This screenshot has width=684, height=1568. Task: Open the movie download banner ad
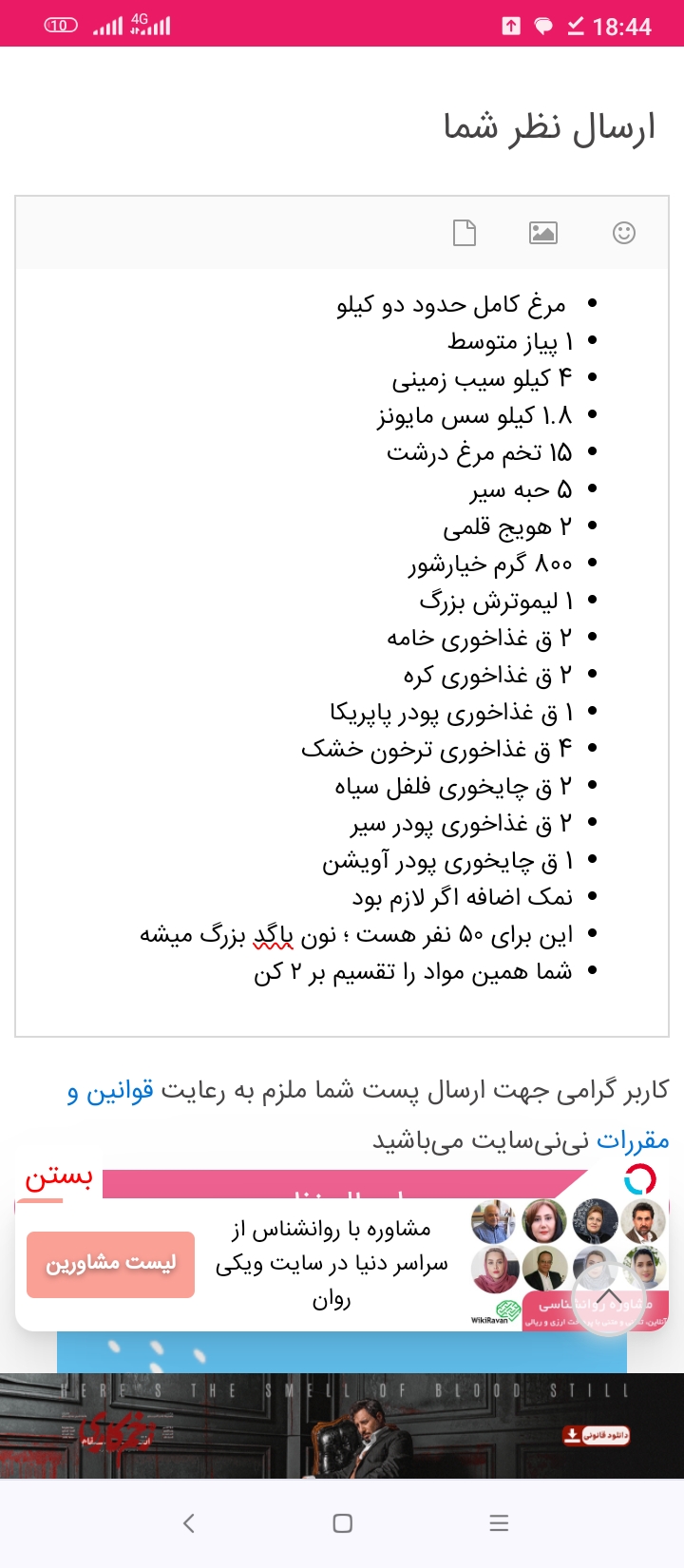pyautogui.click(x=342, y=1425)
